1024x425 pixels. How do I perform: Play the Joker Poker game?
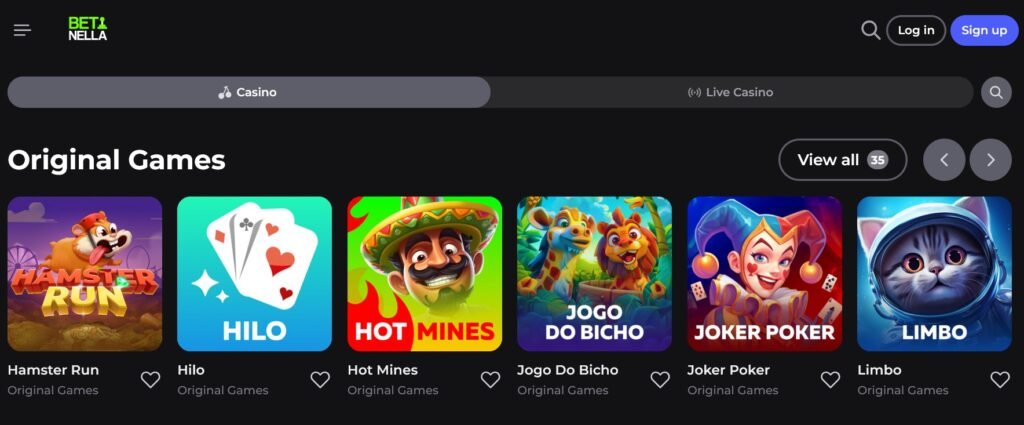(765, 273)
